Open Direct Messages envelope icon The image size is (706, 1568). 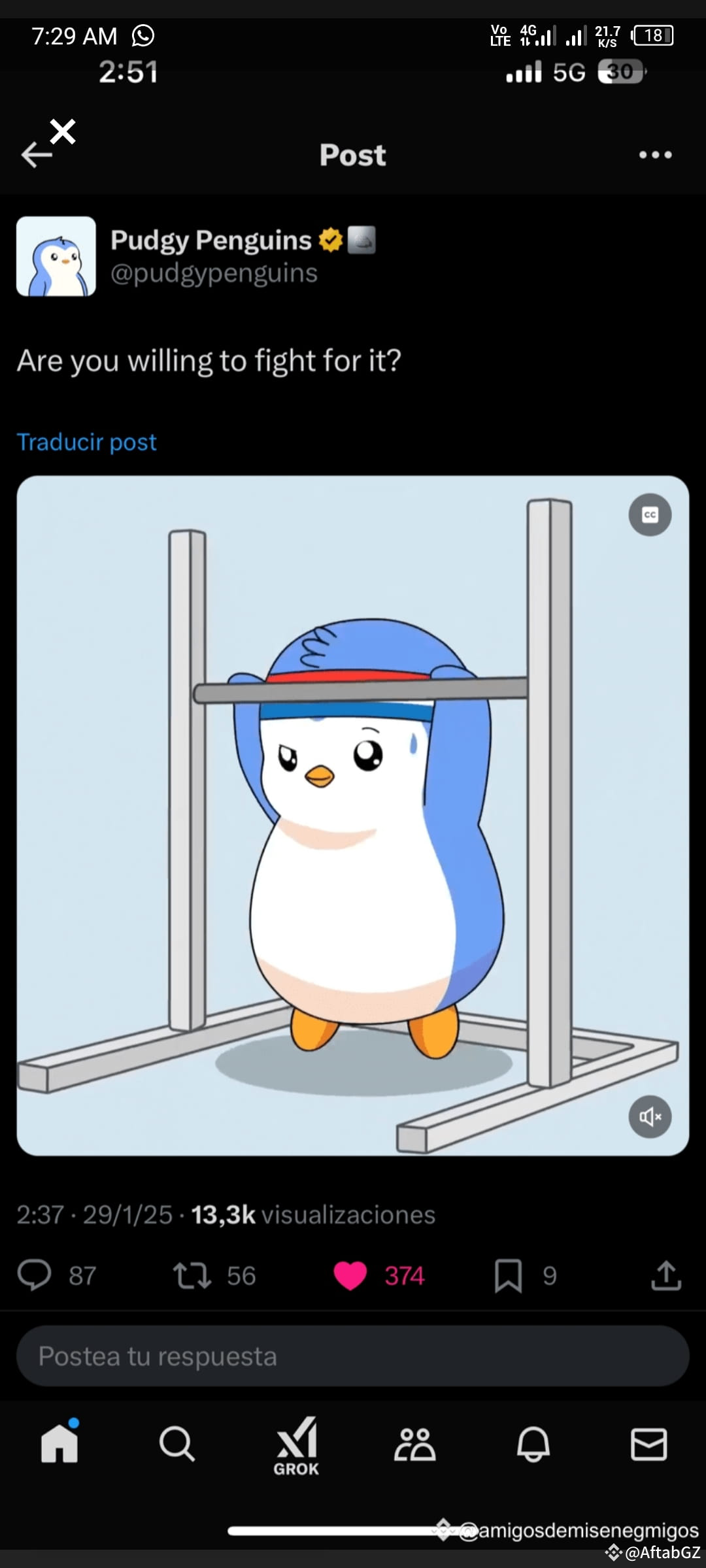[x=648, y=1446]
